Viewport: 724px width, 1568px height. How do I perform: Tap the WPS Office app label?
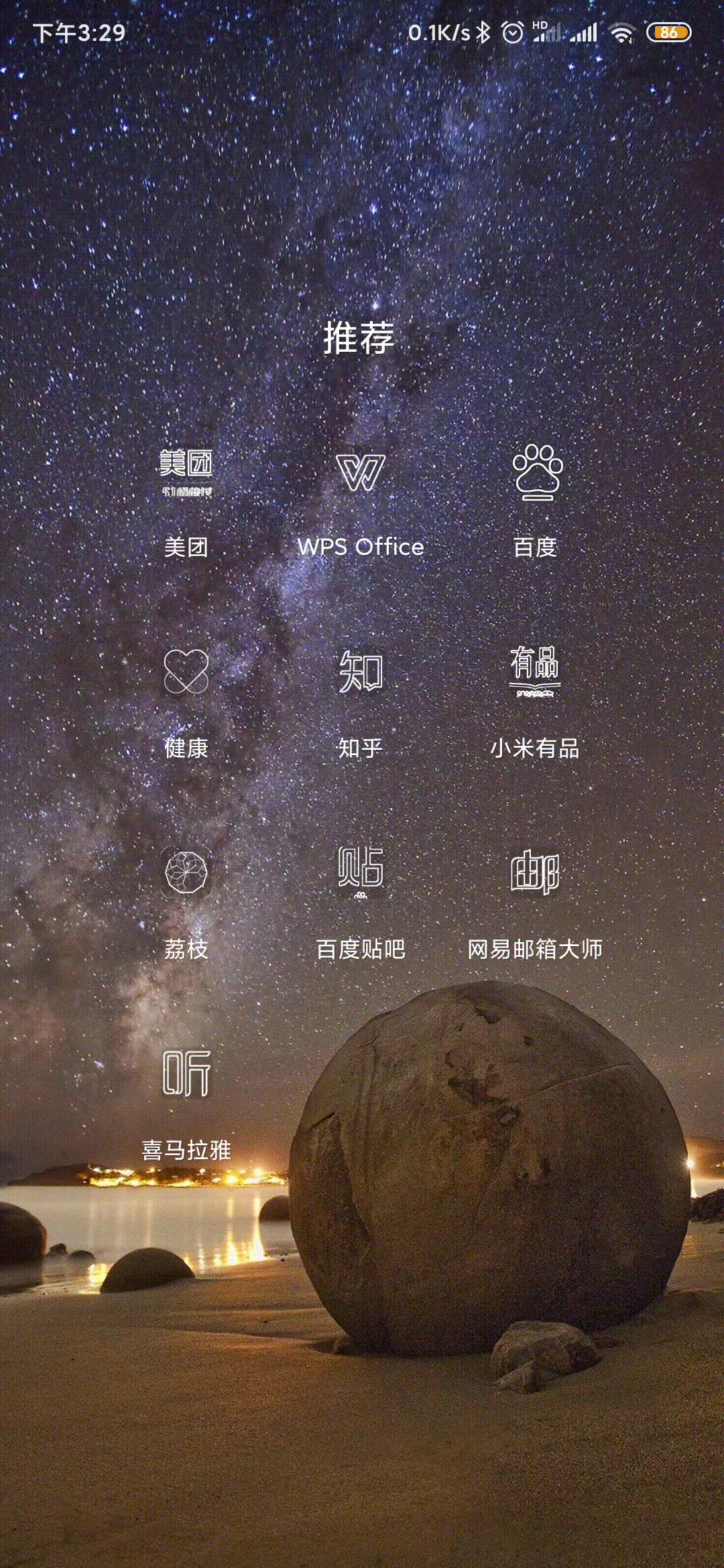[x=362, y=547]
